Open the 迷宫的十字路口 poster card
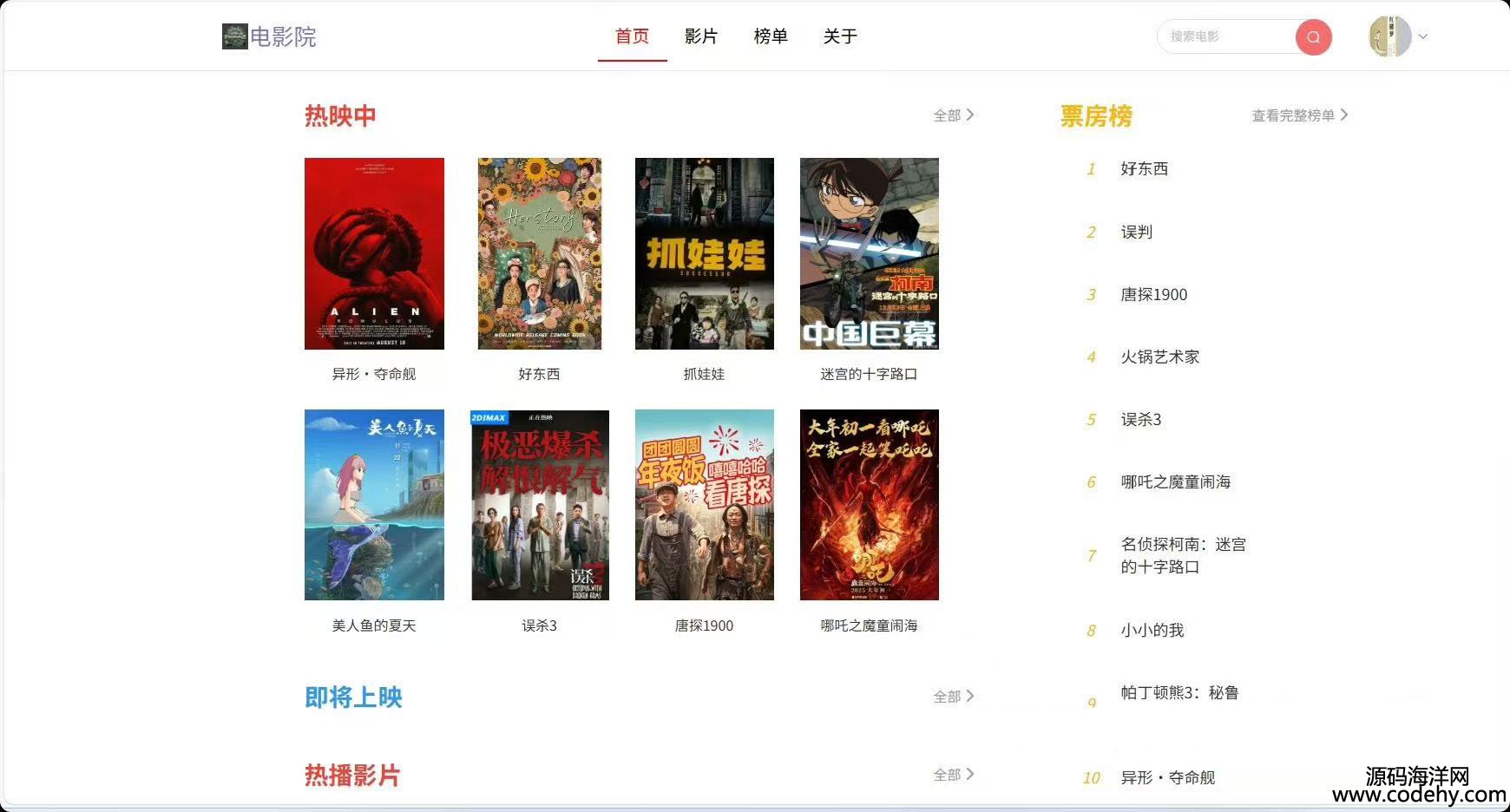Viewport: 1510px width, 812px height. (869, 253)
